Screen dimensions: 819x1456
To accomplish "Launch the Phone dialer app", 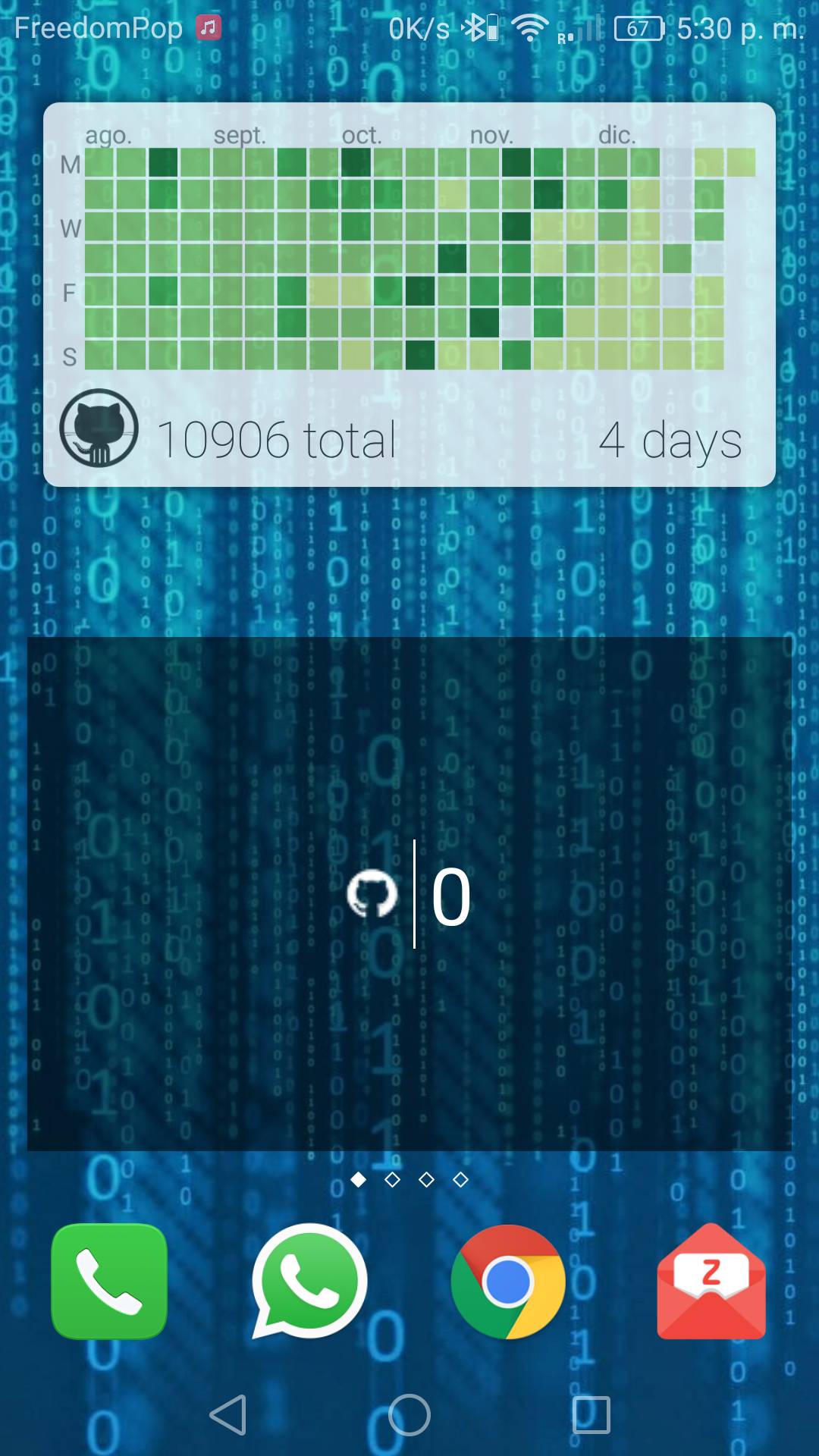I will (x=109, y=1282).
